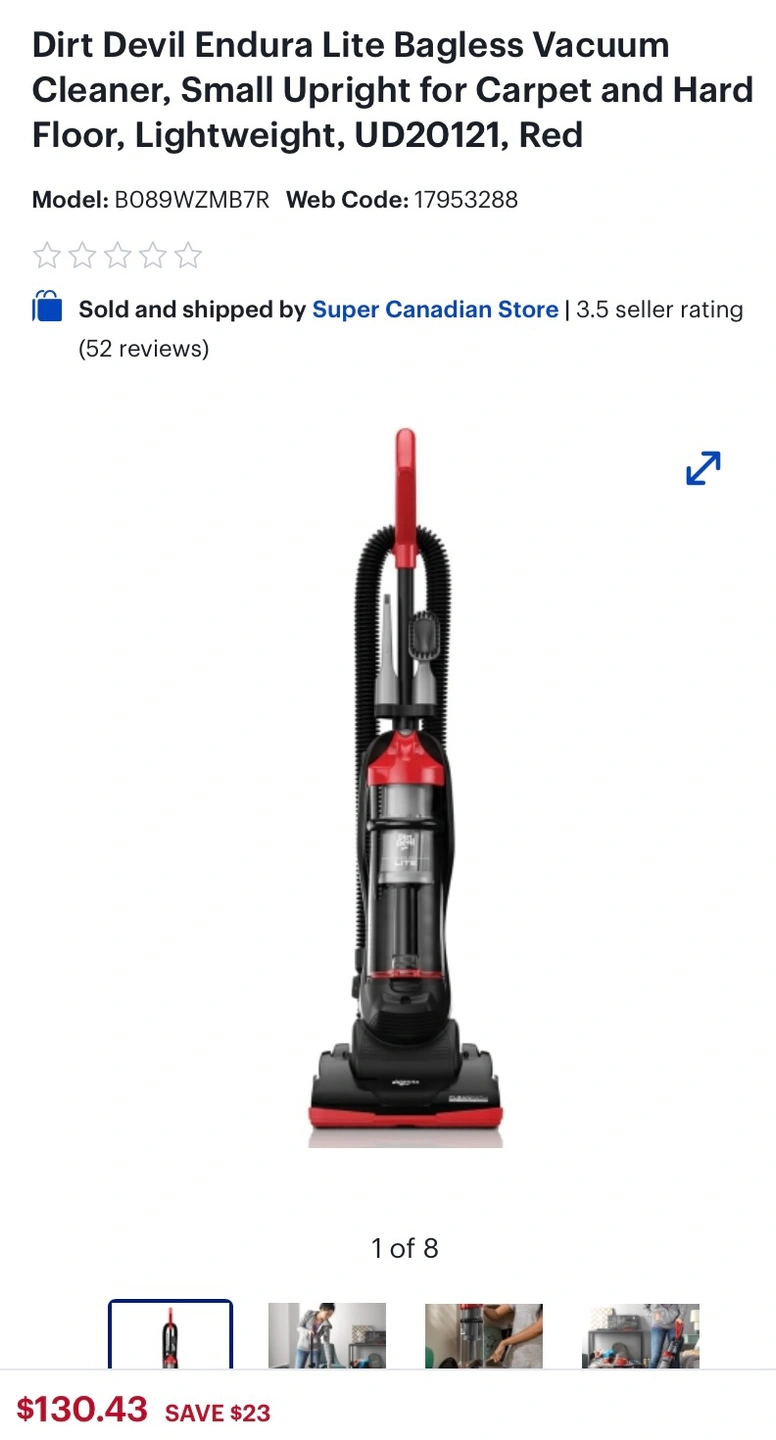Expand the product image to fullscreen
The image size is (776, 1440).
704,468
